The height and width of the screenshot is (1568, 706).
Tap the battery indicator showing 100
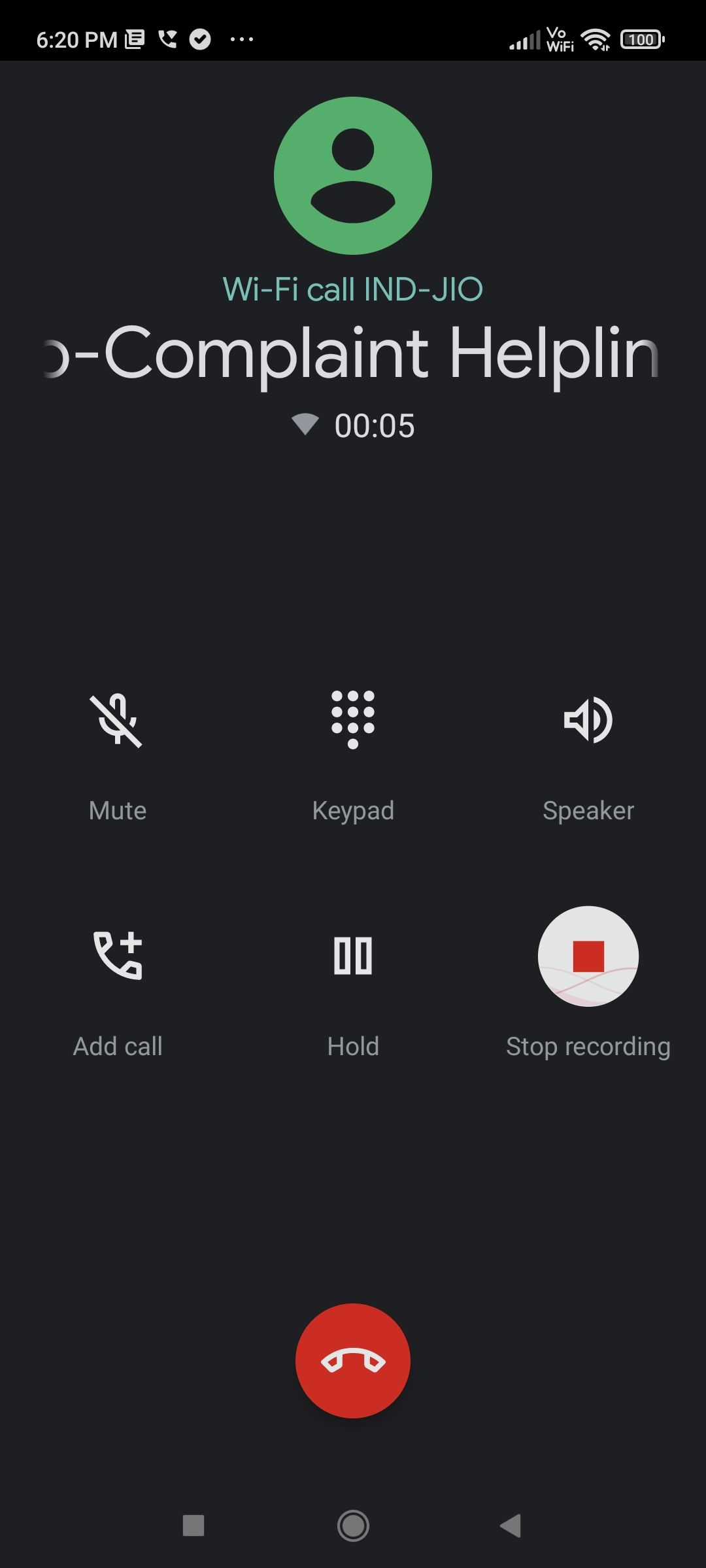point(641,39)
